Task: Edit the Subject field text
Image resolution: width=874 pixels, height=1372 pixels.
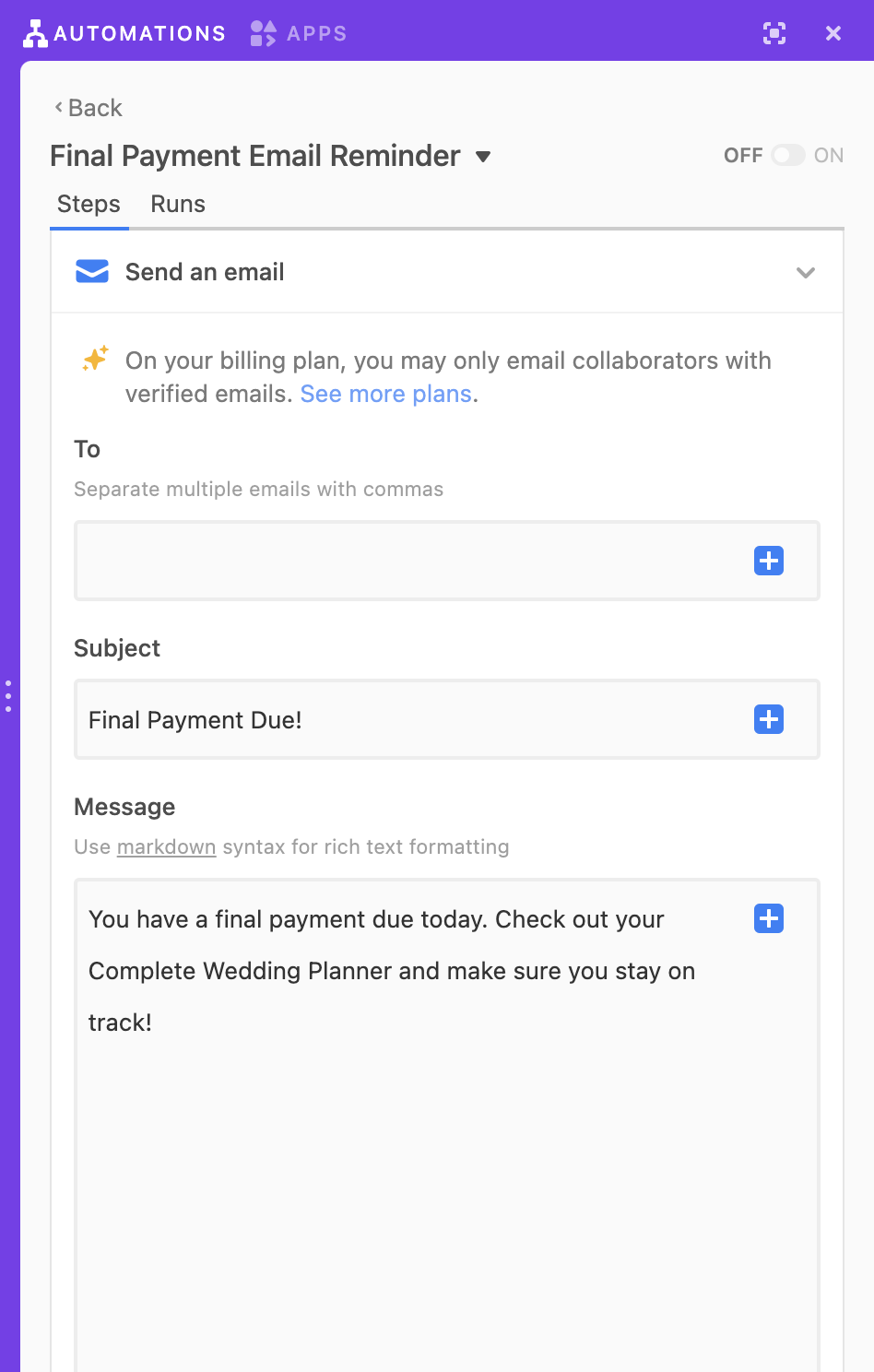Action: point(406,720)
